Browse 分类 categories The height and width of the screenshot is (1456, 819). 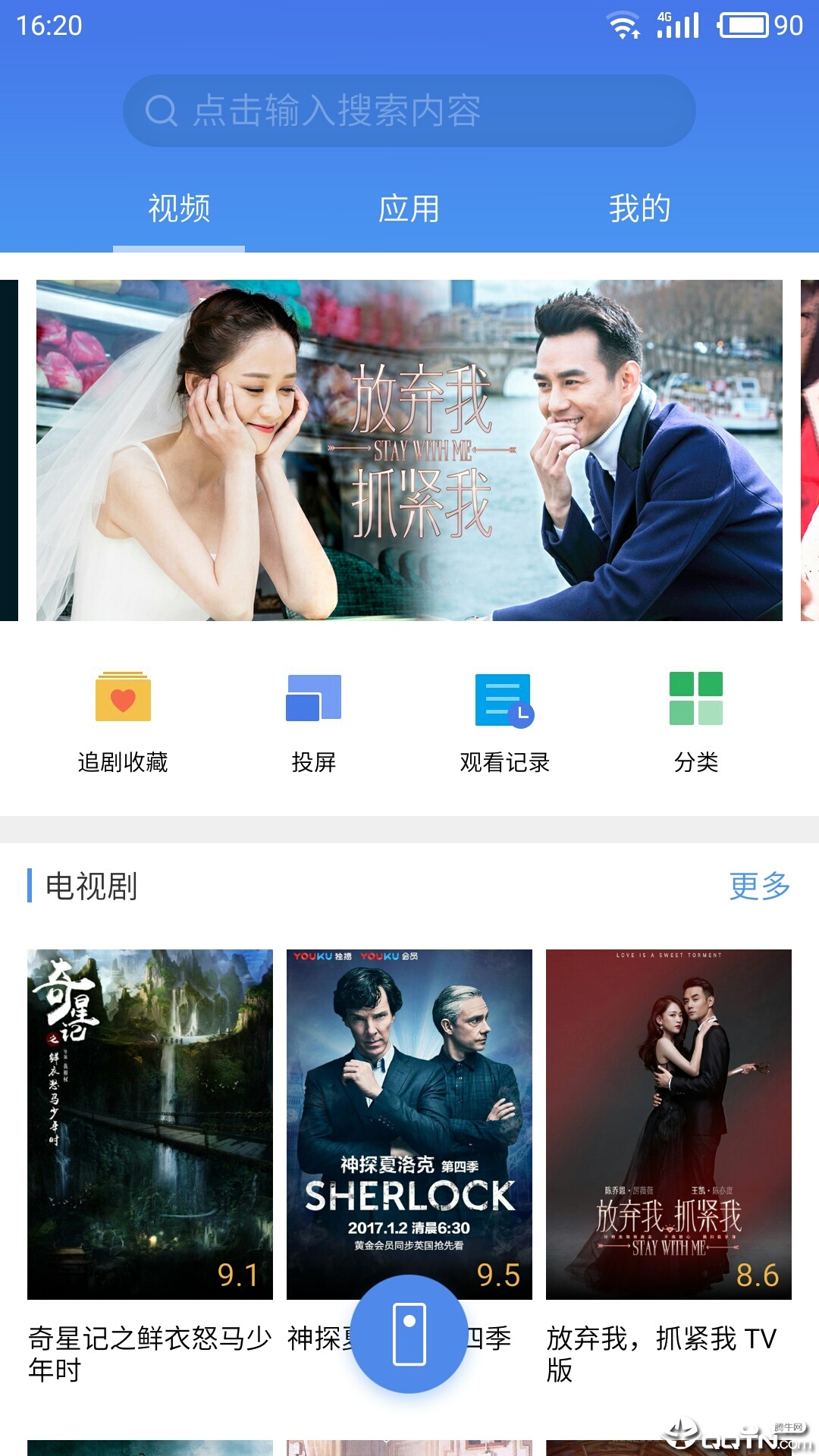click(696, 720)
